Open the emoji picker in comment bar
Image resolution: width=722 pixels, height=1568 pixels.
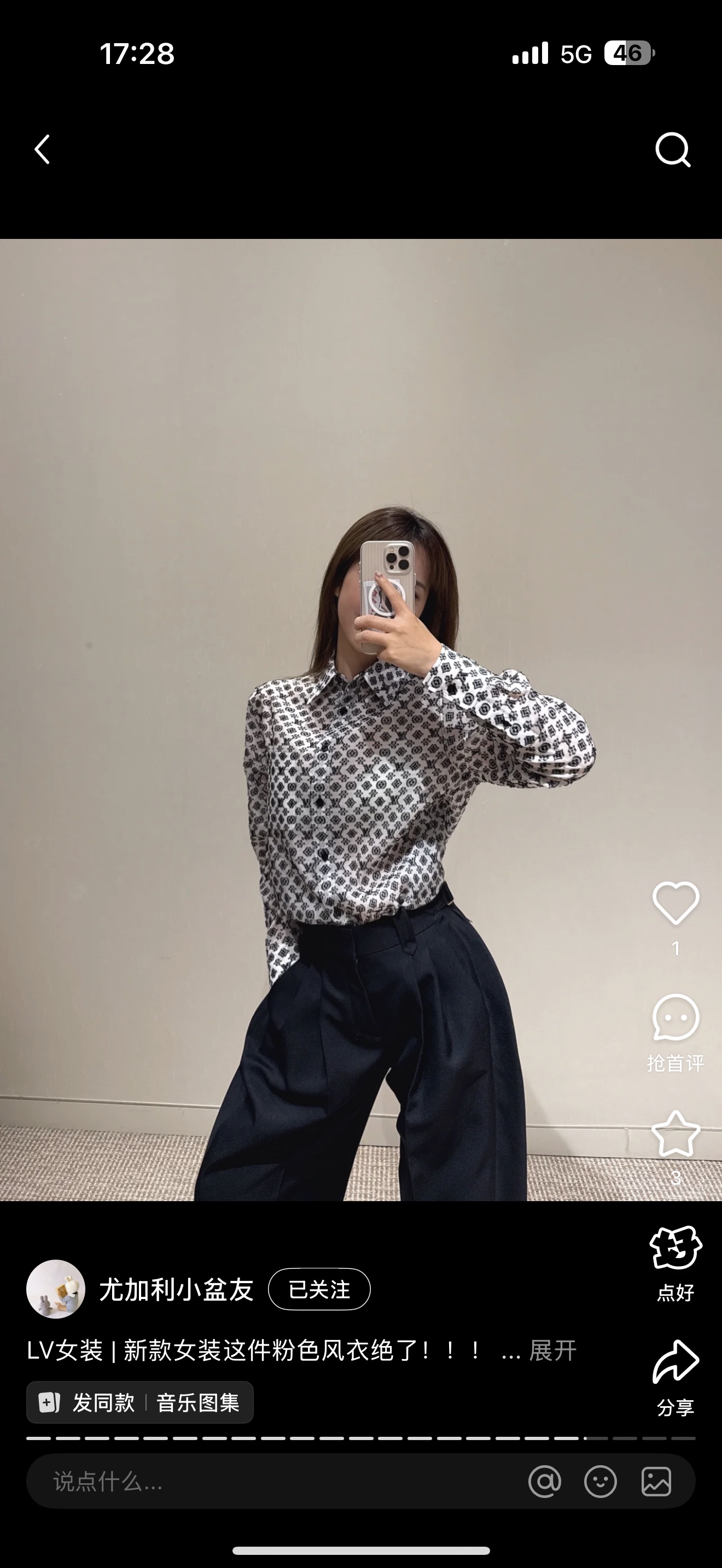(600, 1482)
